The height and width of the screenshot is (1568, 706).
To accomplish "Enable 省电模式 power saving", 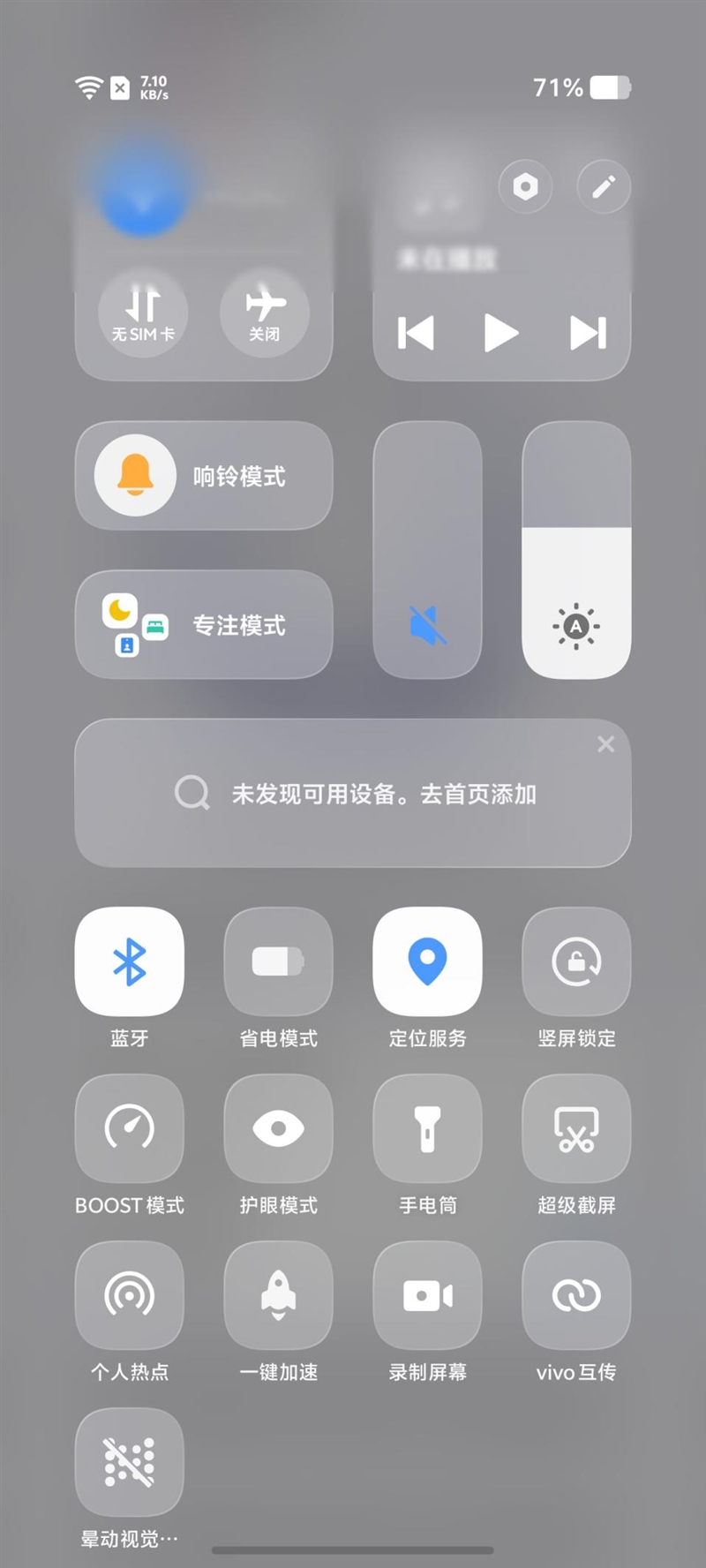I will point(278,961).
